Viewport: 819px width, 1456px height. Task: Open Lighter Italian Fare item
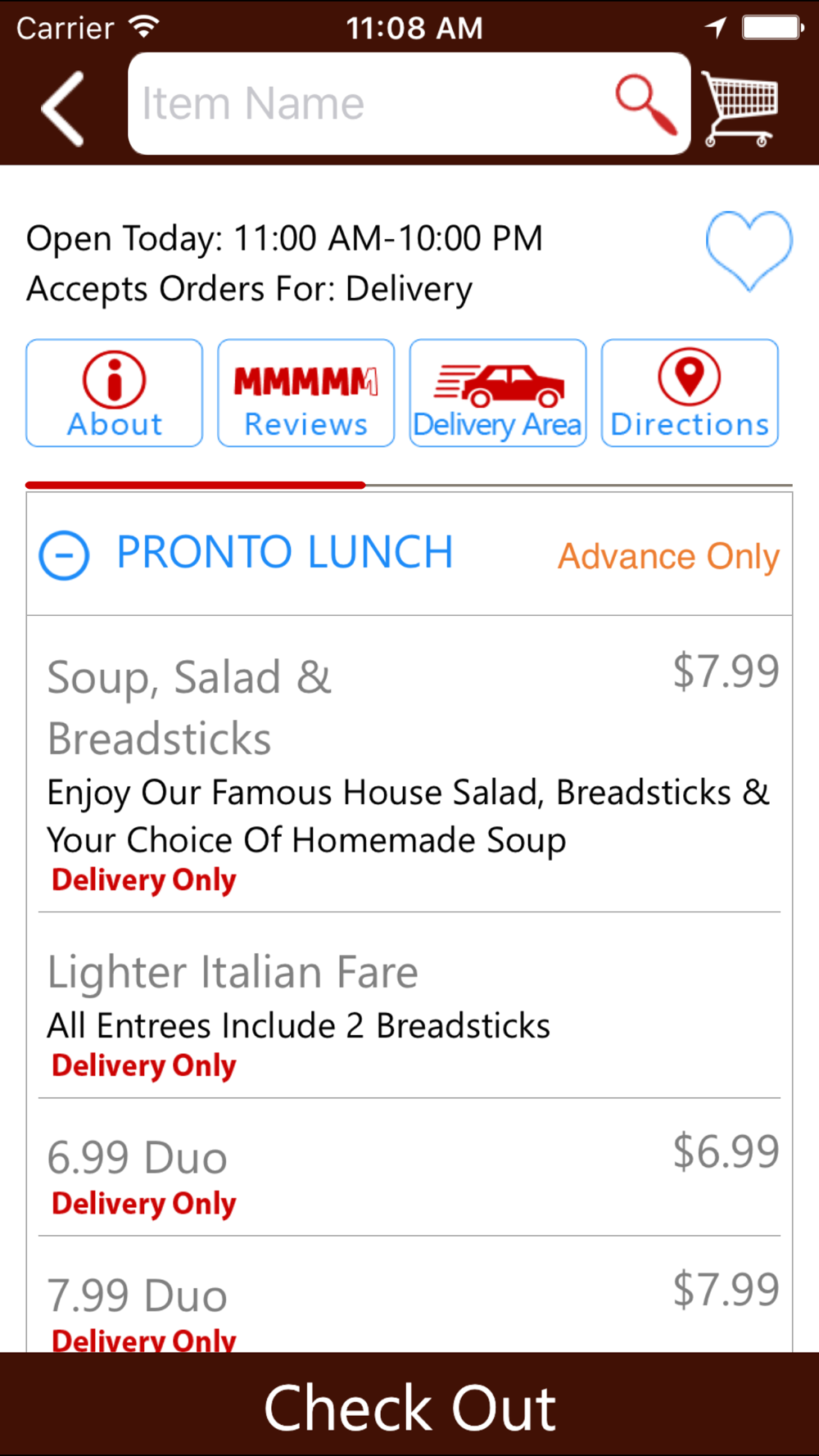pos(409,1006)
